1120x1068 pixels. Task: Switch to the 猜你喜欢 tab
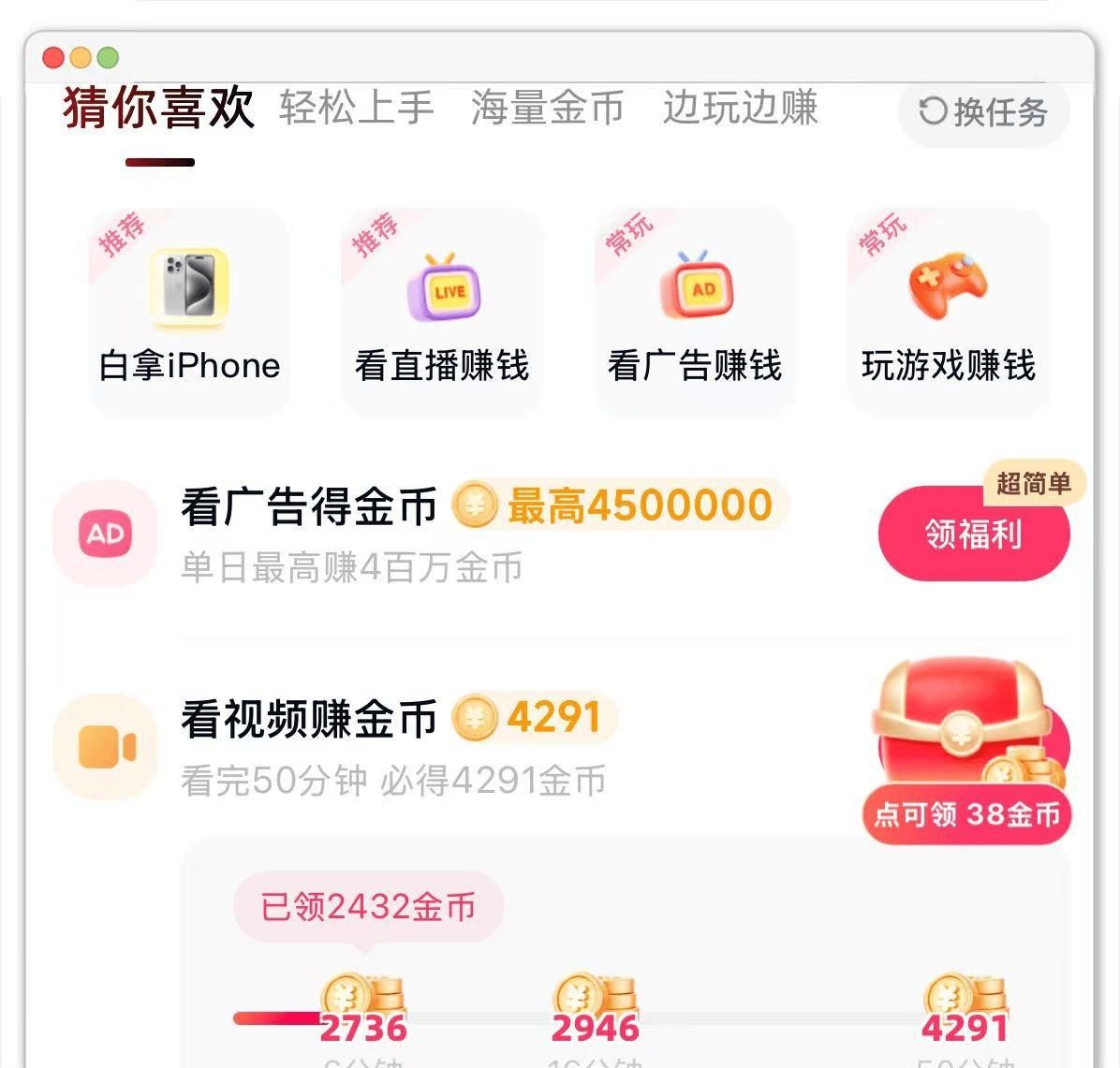coord(159,109)
